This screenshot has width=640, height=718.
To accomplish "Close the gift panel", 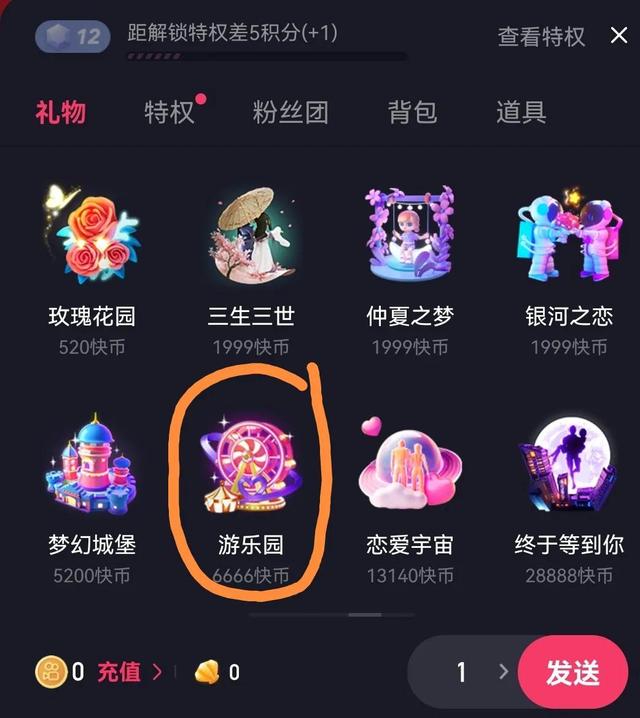I will tap(619, 36).
